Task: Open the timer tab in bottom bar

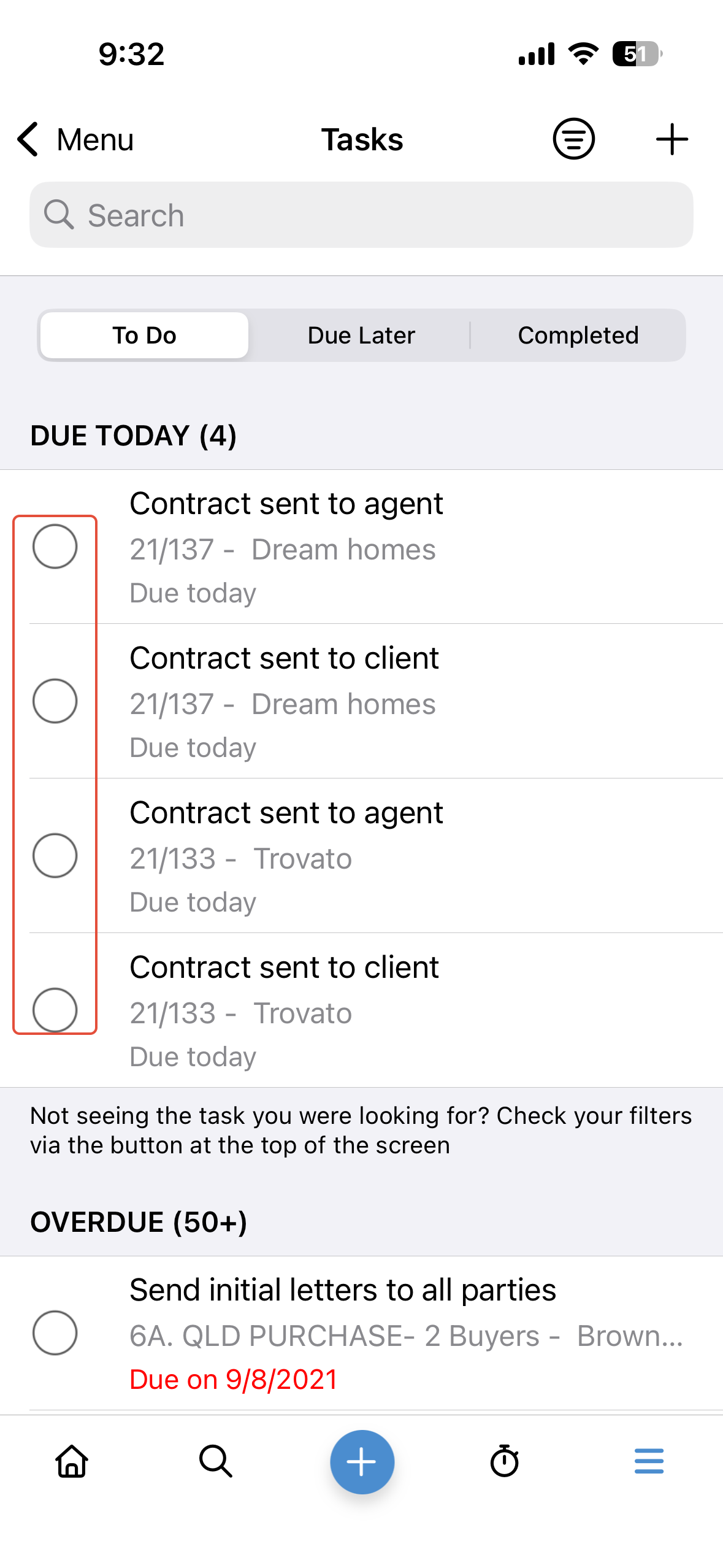Action: [505, 1461]
